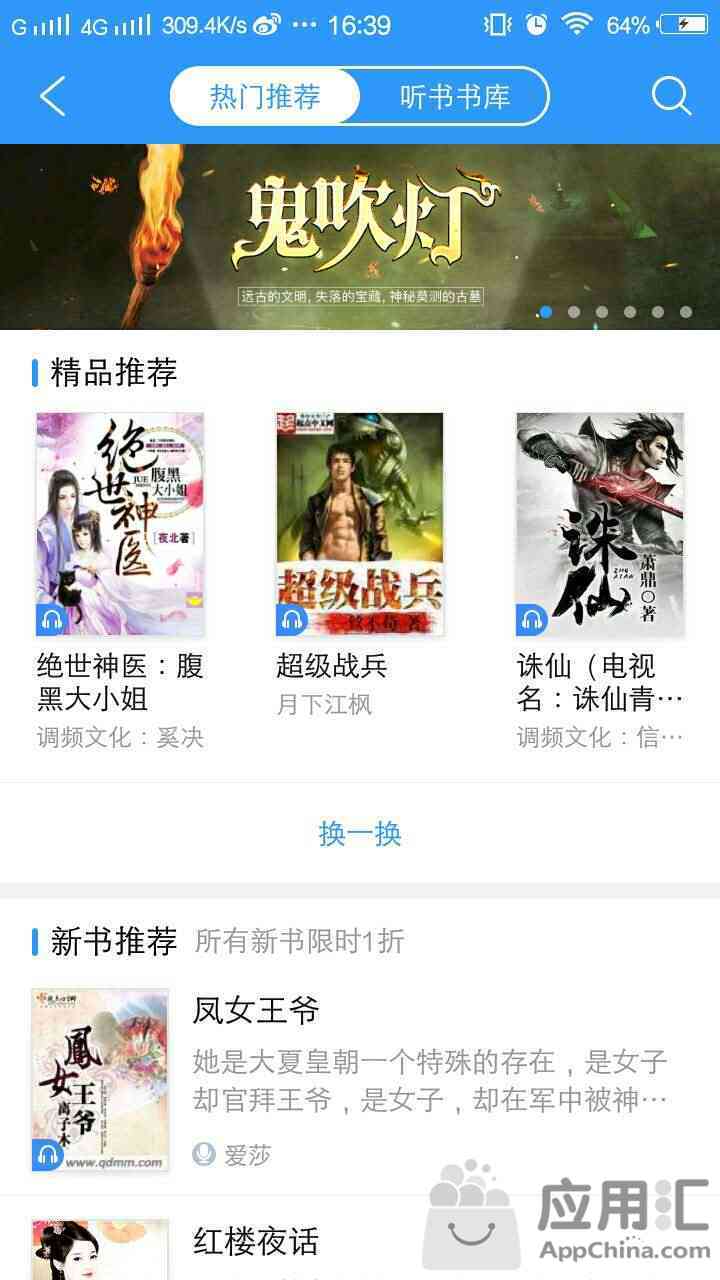Viewport: 720px width, 1280px height.
Task: Open the search magnifier icon
Action: coord(671,97)
